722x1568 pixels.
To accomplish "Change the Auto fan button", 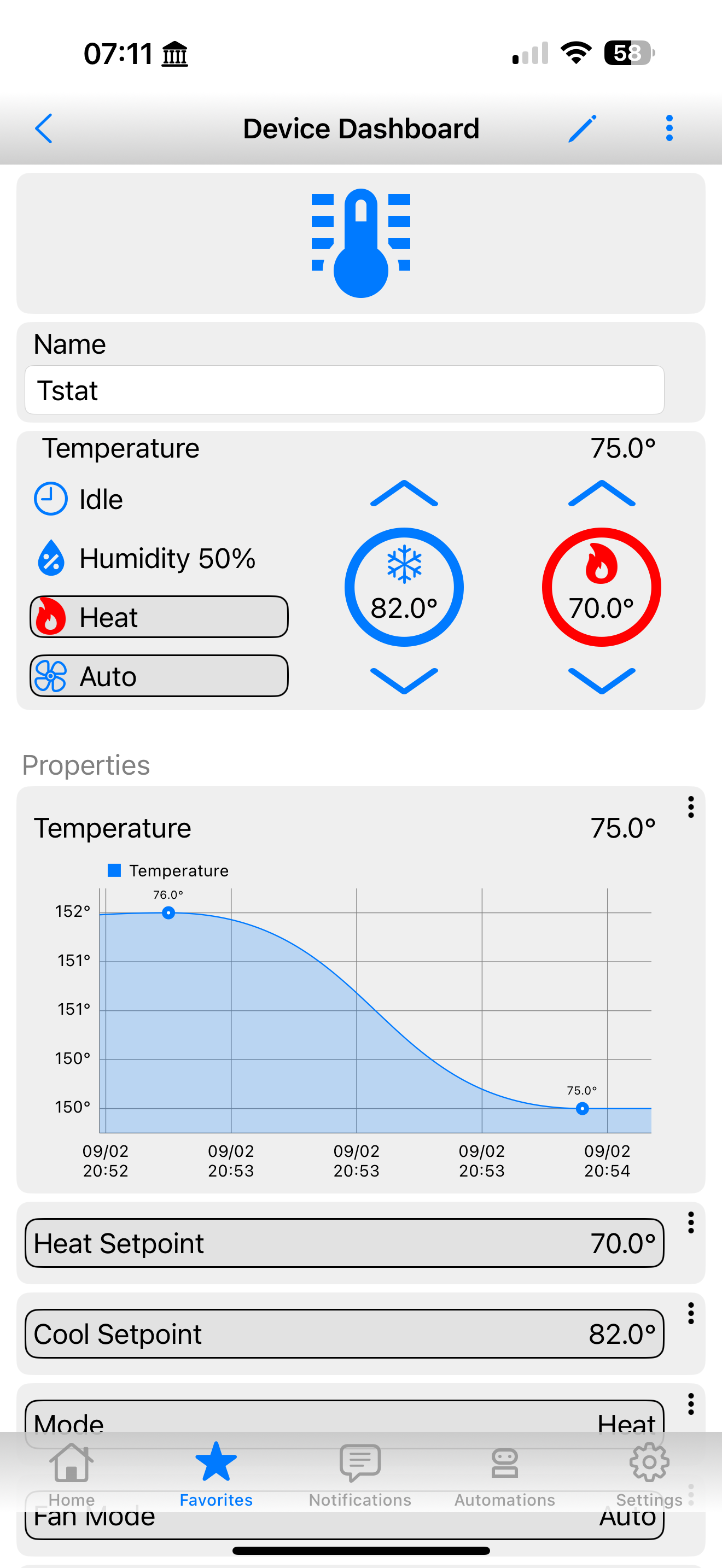I will click(159, 676).
